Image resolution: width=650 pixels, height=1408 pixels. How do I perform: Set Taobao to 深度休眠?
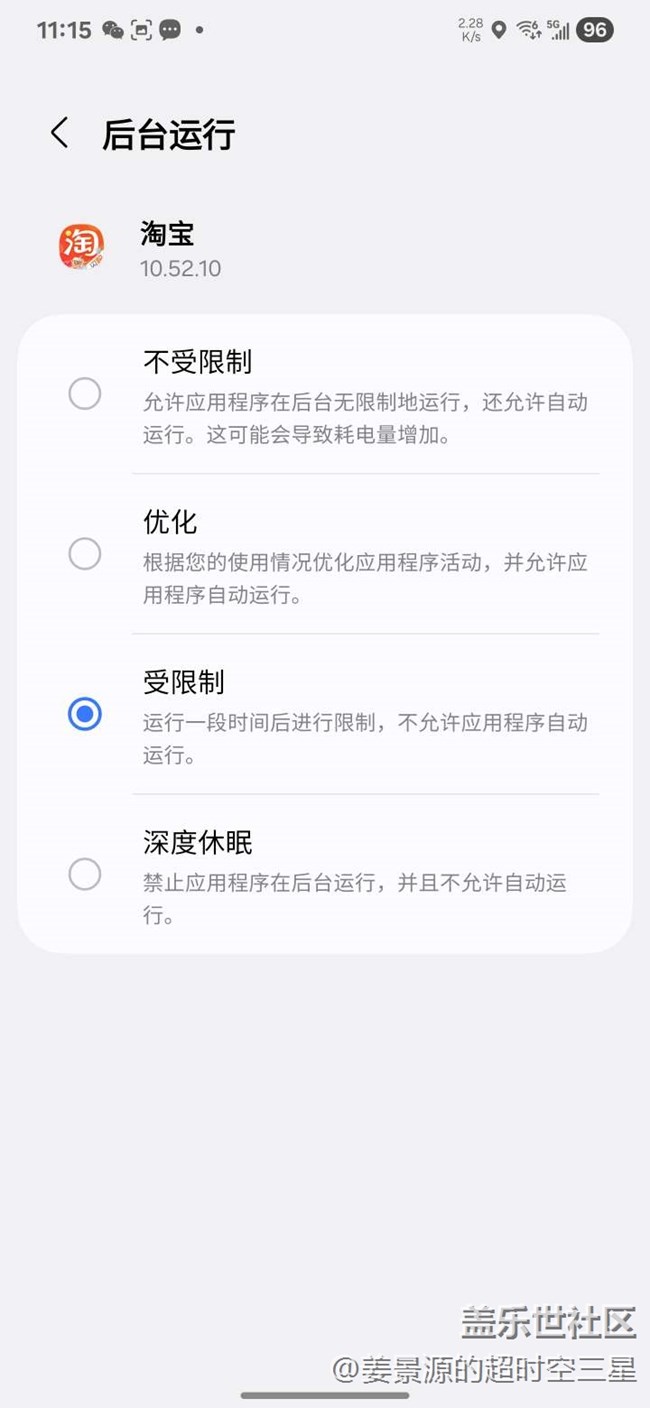point(325,874)
